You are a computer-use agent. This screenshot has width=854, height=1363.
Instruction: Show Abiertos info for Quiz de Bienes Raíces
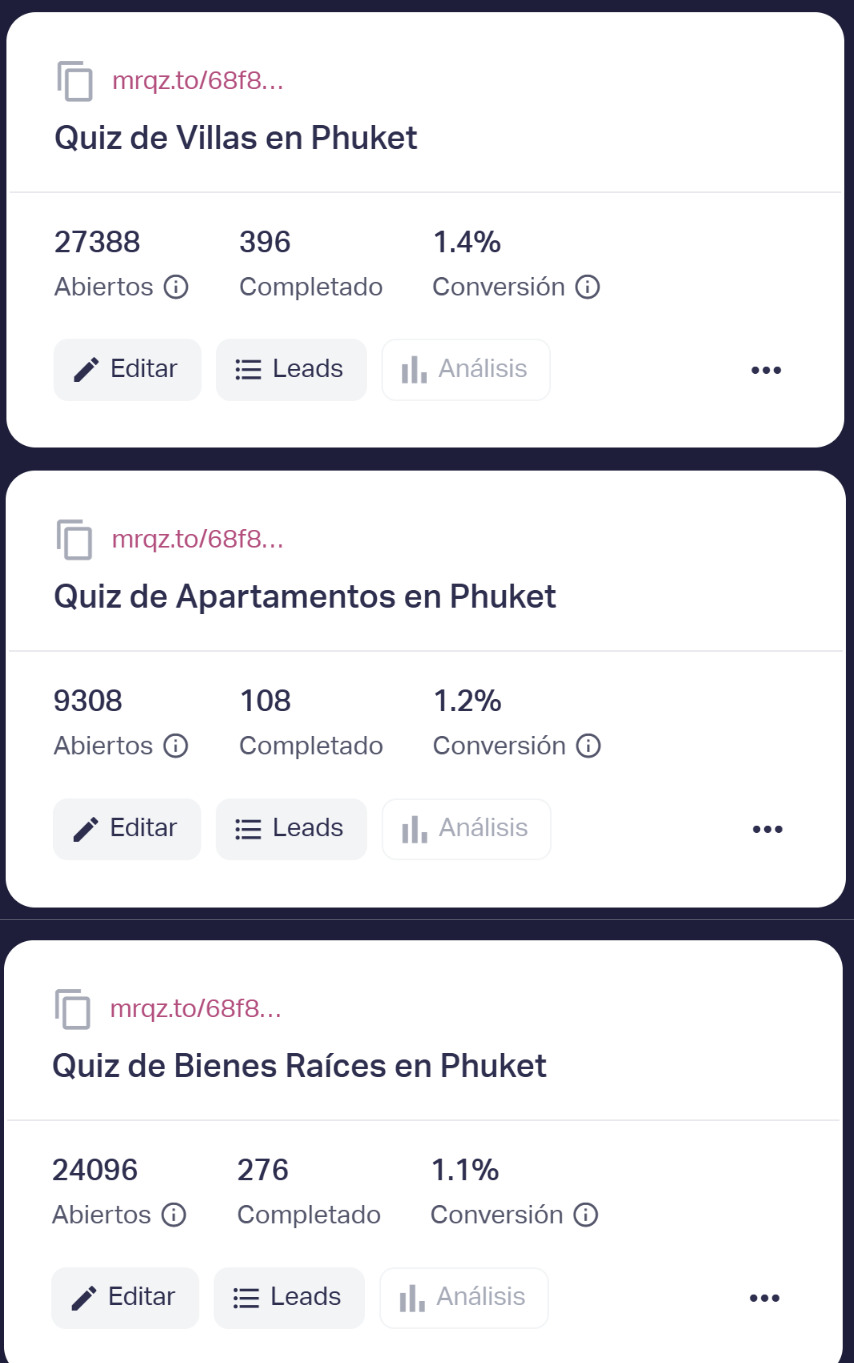174,1216
